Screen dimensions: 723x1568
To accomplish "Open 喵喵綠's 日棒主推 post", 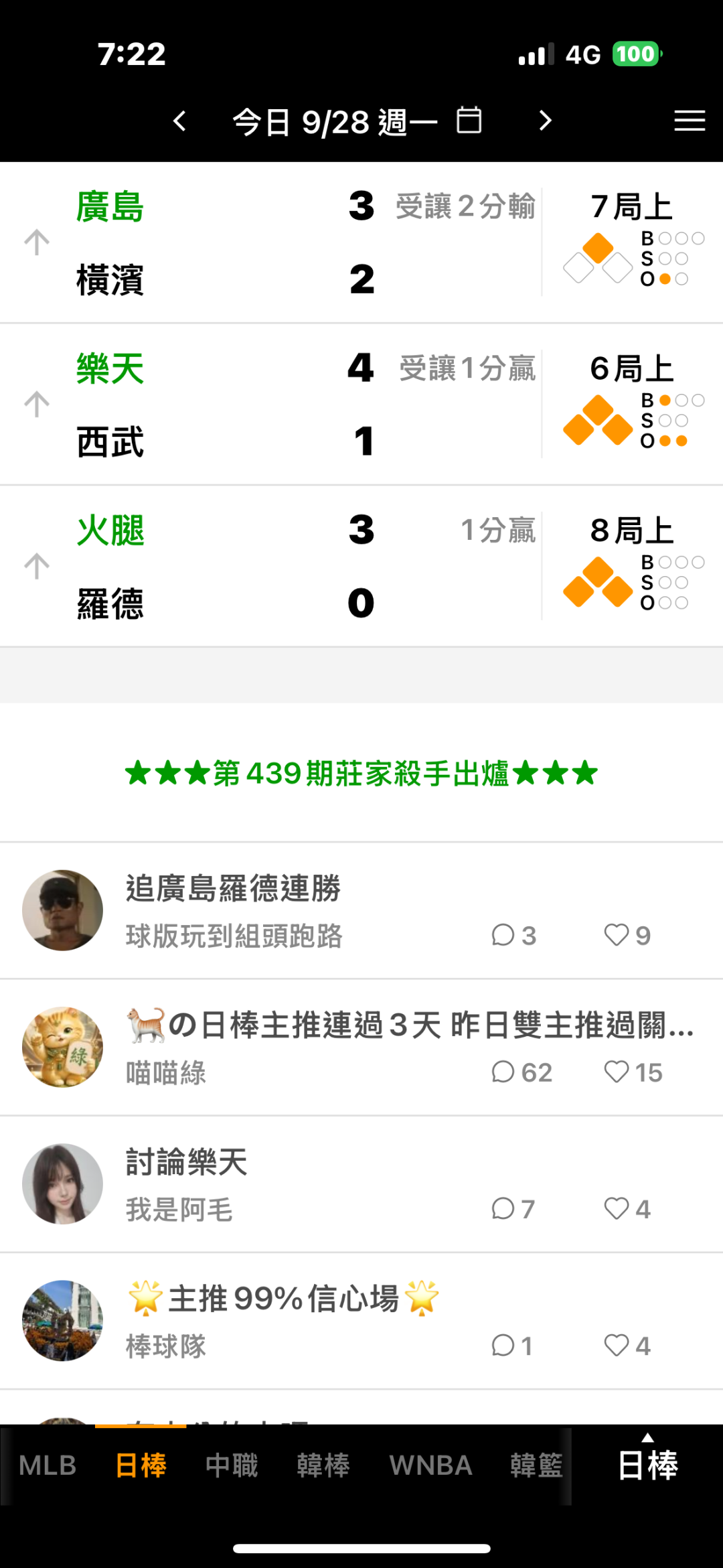I will pyautogui.click(x=361, y=1048).
